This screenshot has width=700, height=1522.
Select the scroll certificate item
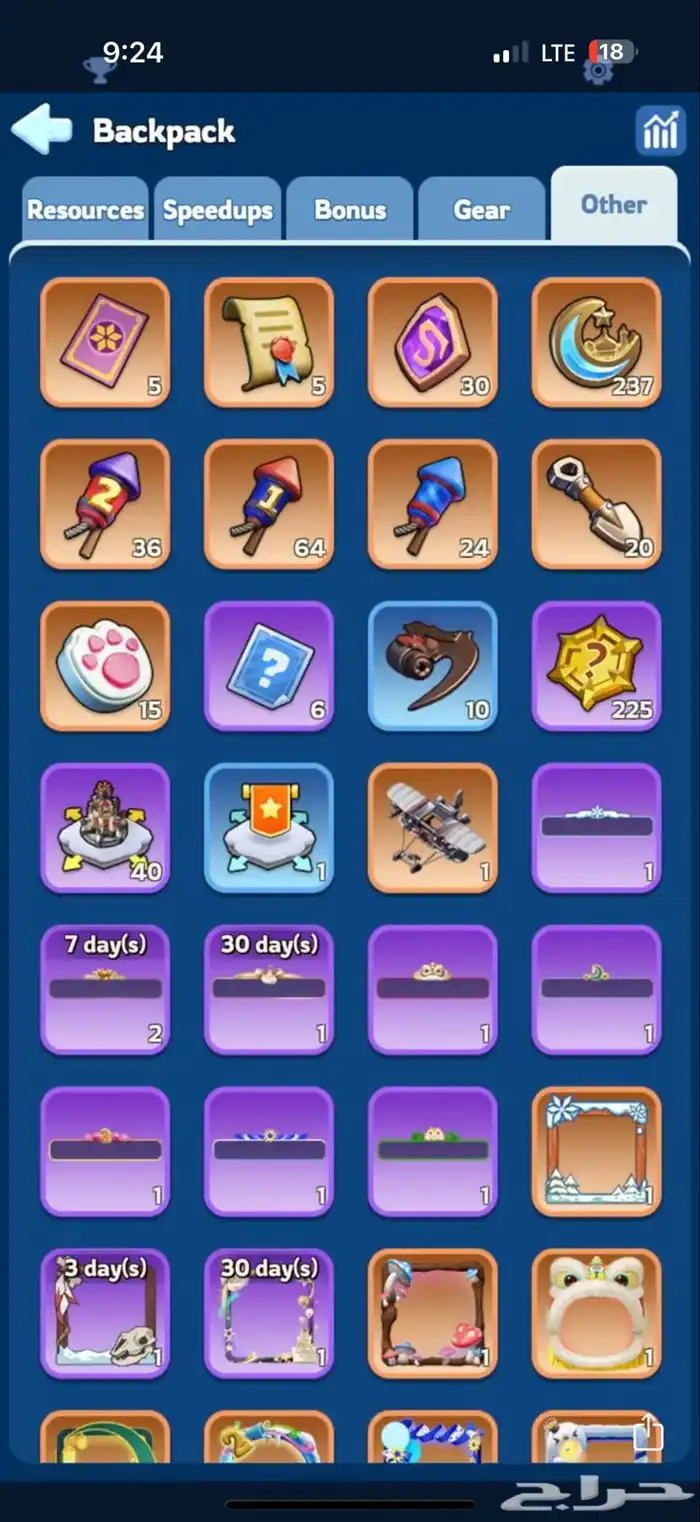click(x=269, y=342)
